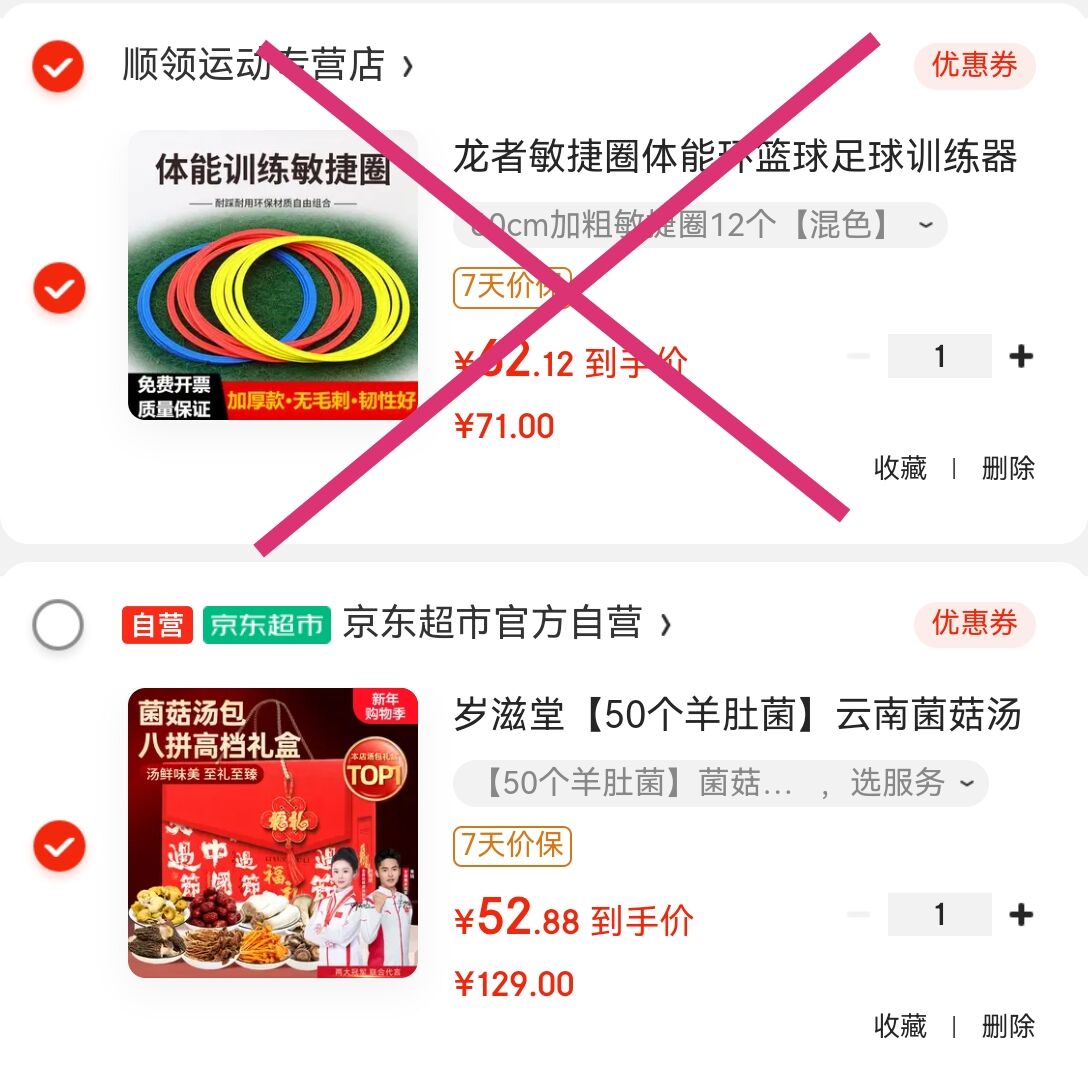Edit quantity field of 岁滋堂 菌菇汤
Viewport: 1088px width, 1079px height.
coord(939,914)
